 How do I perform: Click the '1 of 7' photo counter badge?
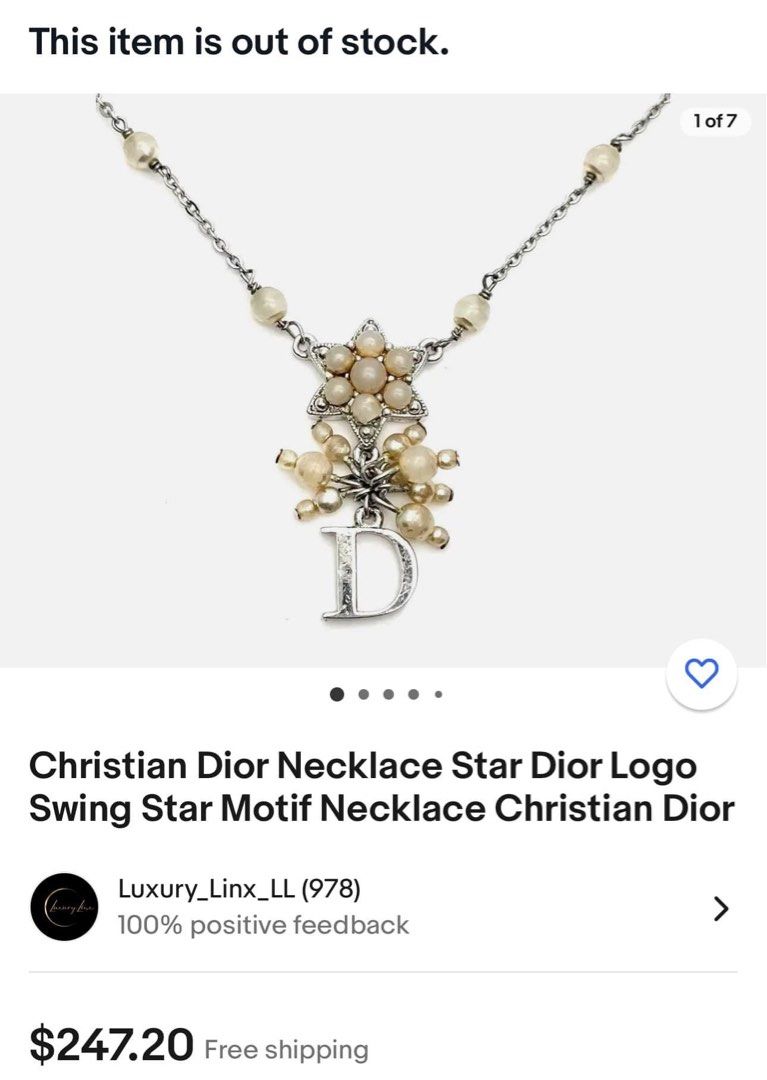coord(712,122)
